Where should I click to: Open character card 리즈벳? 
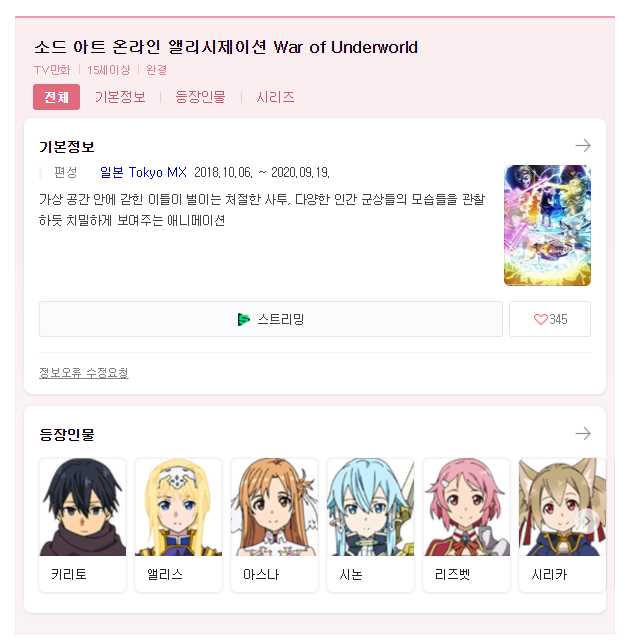pyautogui.click(x=466, y=523)
